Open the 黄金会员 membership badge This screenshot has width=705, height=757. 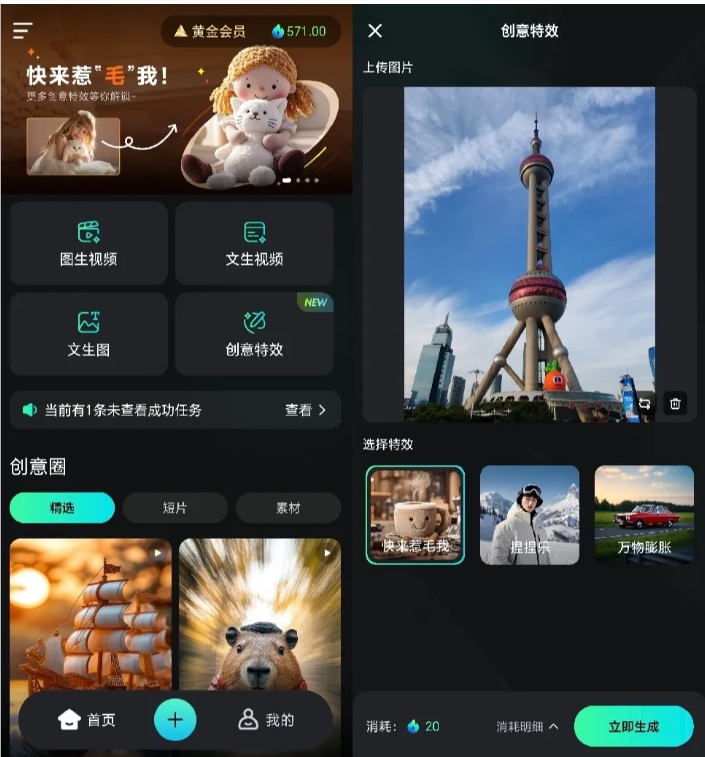tap(210, 31)
